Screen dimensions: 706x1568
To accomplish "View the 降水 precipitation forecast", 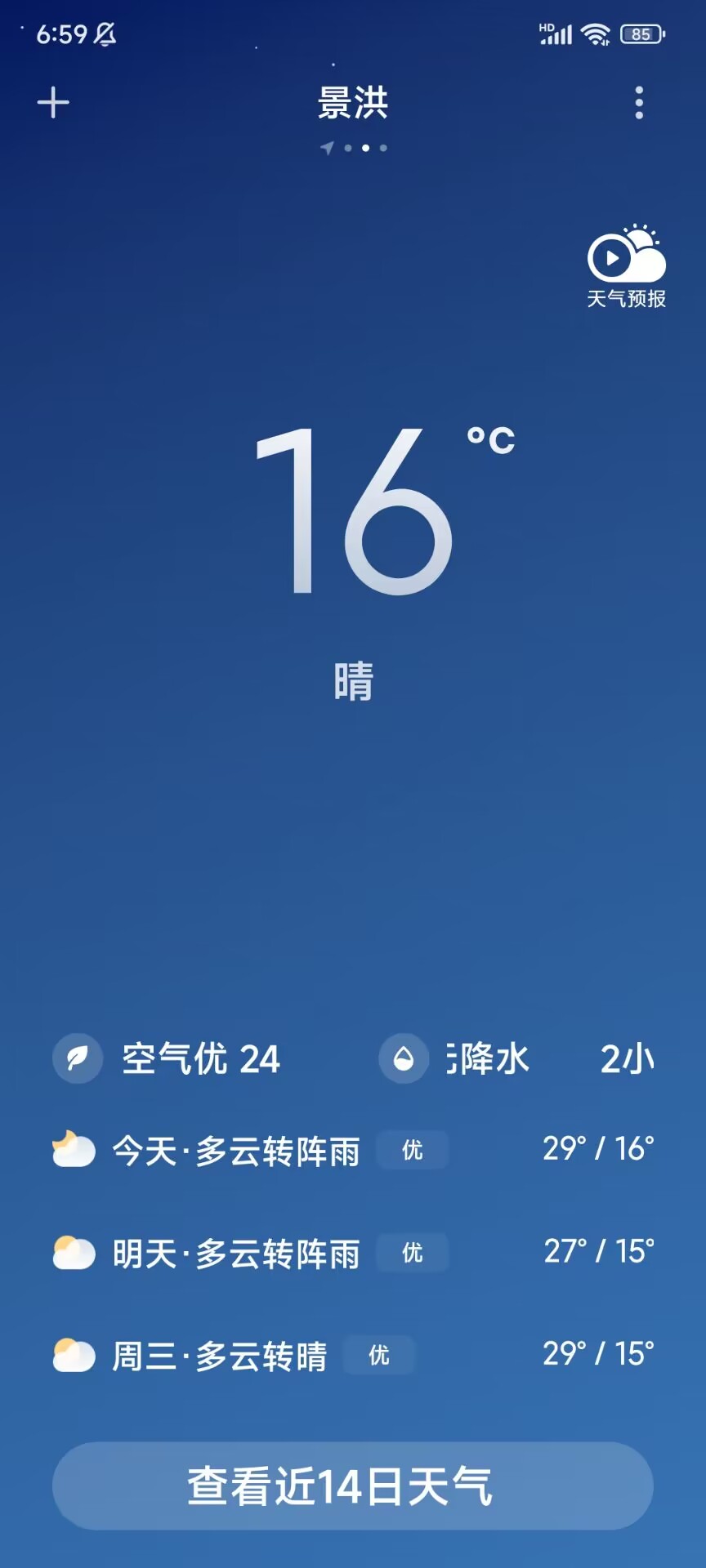I will [515, 1059].
